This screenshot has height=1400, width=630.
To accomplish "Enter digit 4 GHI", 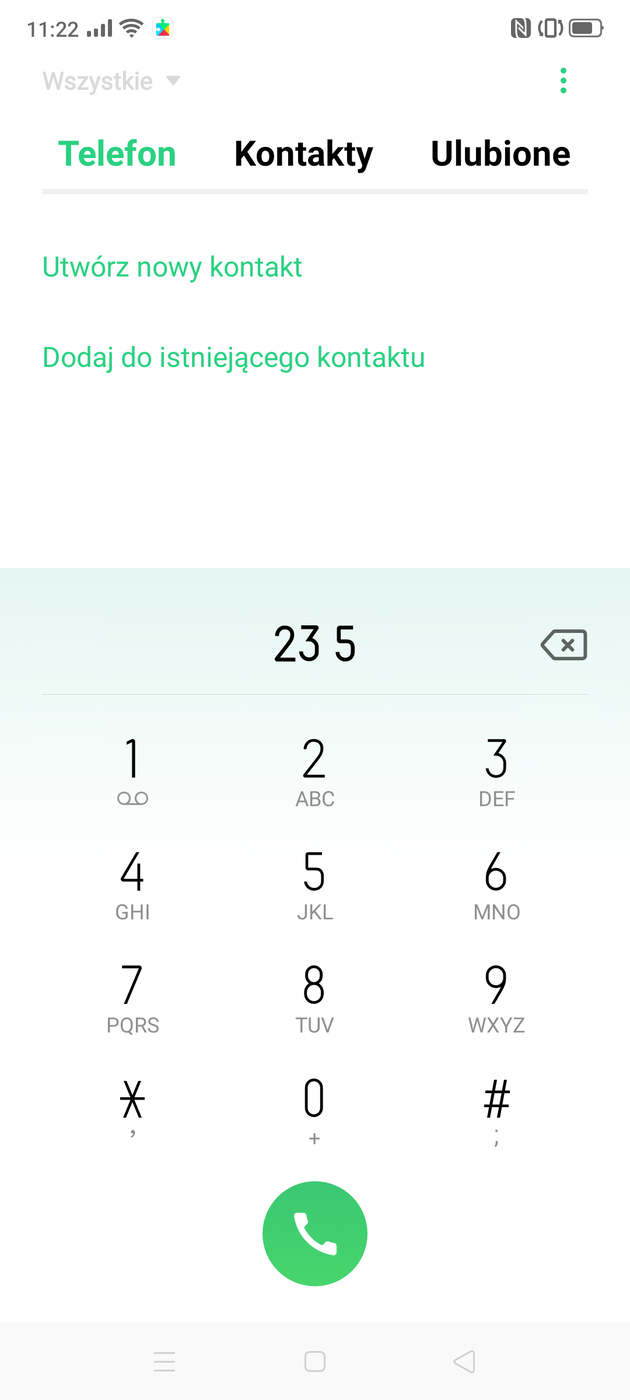I will 132,884.
